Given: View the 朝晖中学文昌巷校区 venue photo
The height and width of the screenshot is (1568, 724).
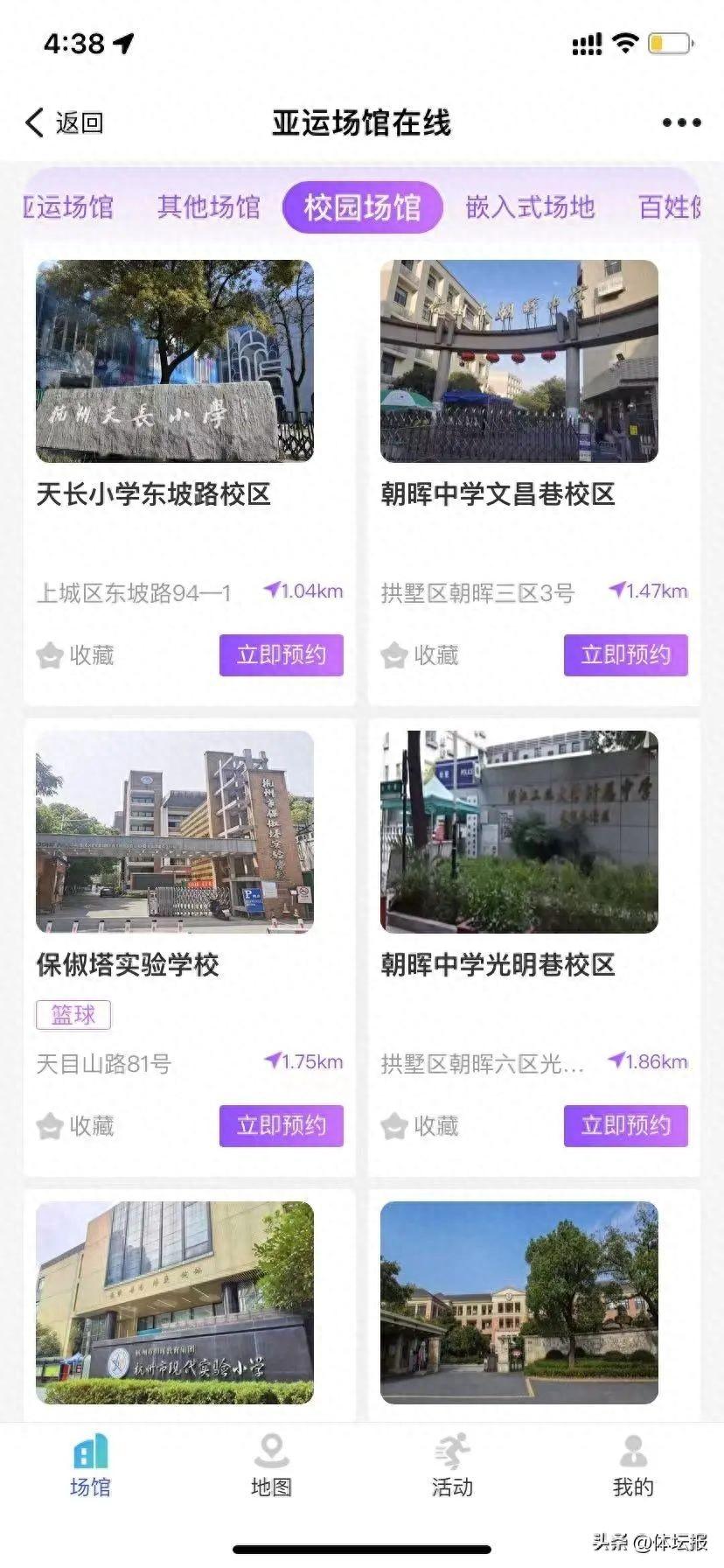Looking at the screenshot, I should tap(519, 361).
